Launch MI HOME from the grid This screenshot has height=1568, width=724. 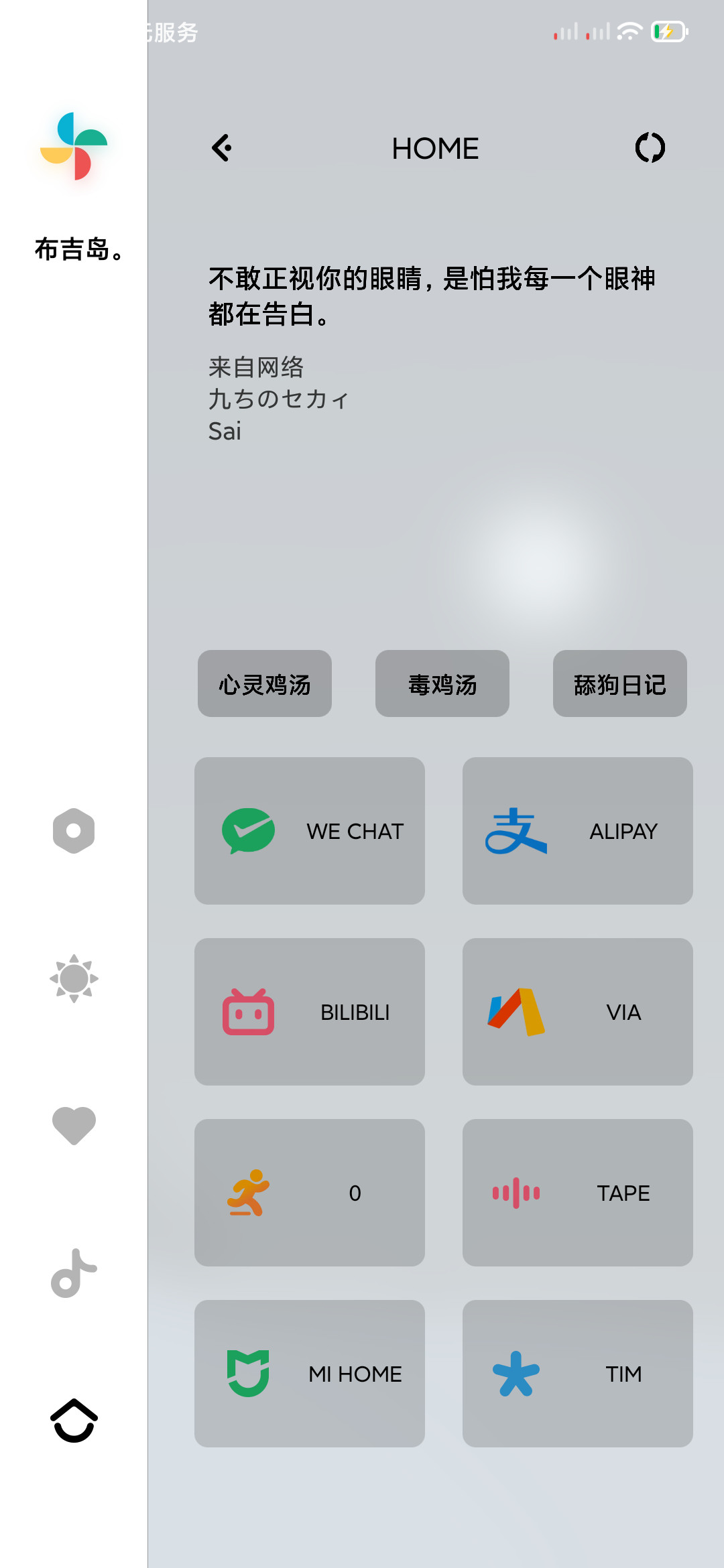[310, 1374]
